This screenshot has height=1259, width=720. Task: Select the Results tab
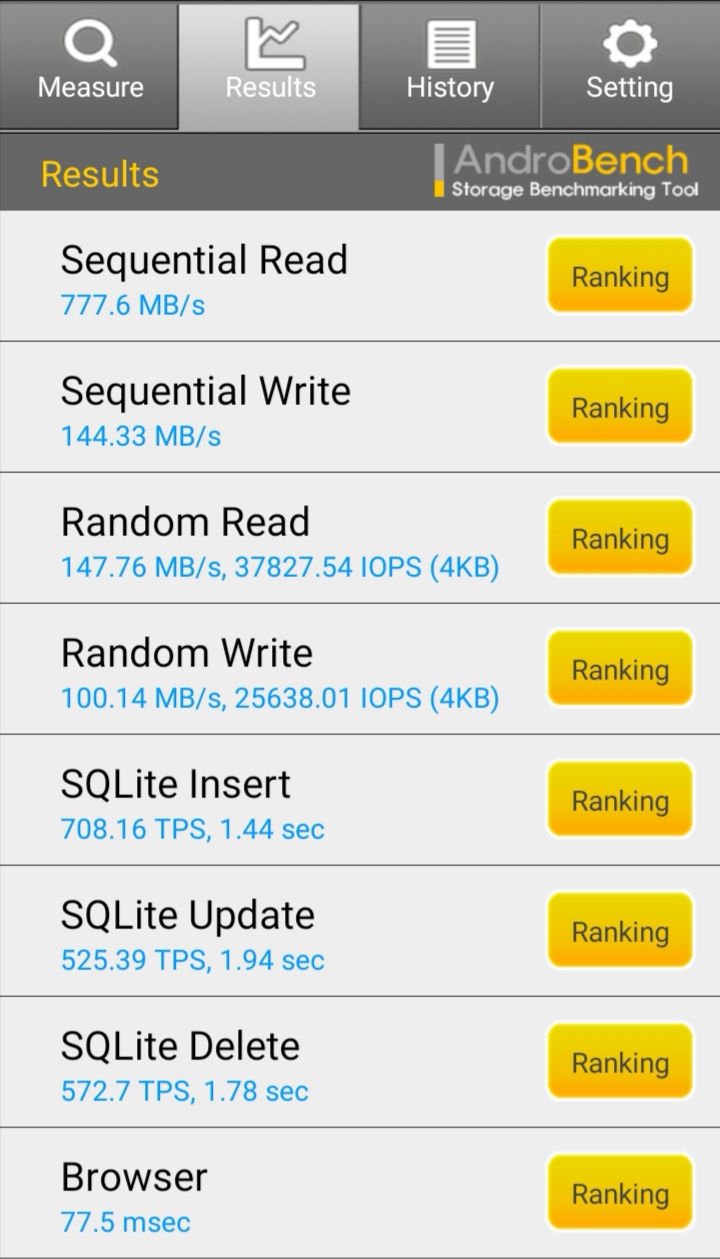270,65
